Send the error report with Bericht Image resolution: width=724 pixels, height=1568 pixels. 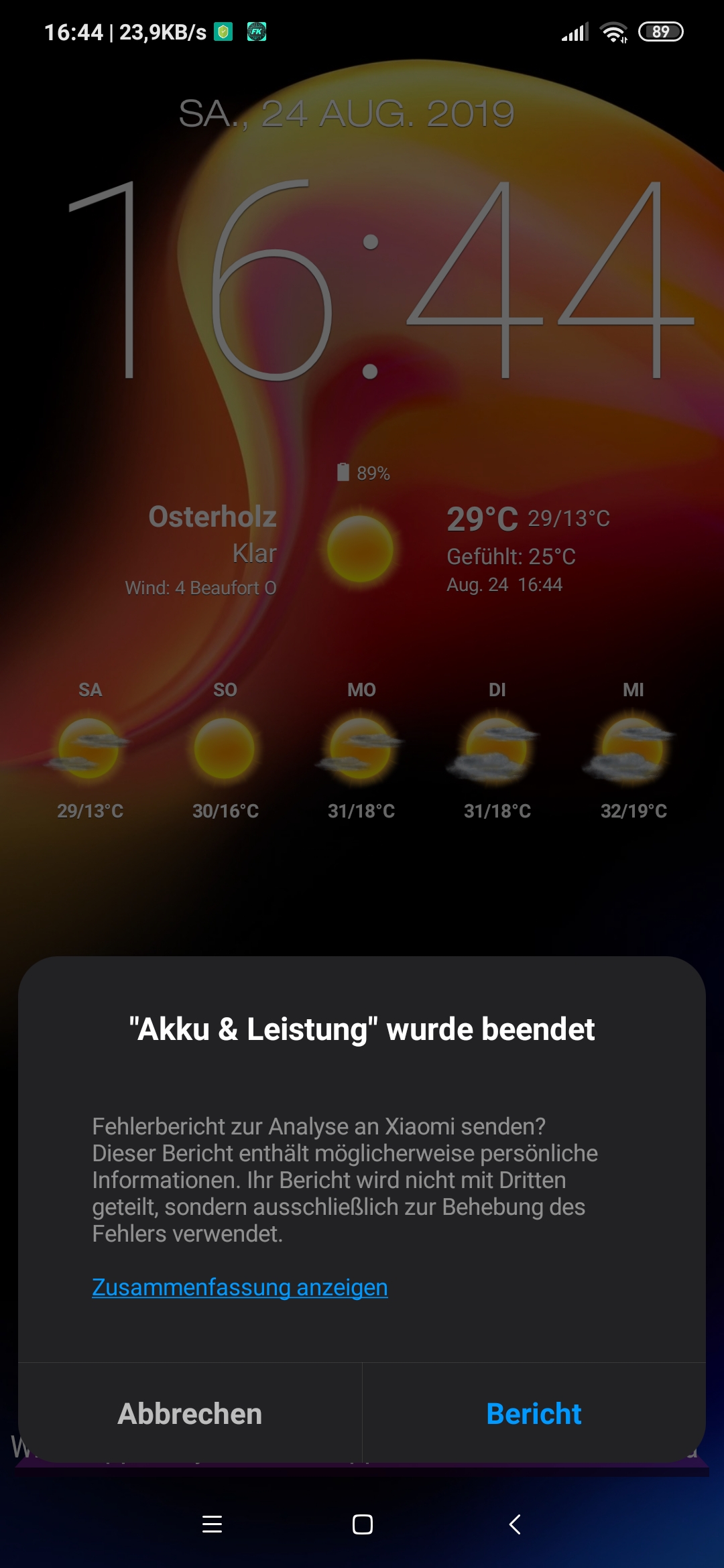tap(534, 1413)
